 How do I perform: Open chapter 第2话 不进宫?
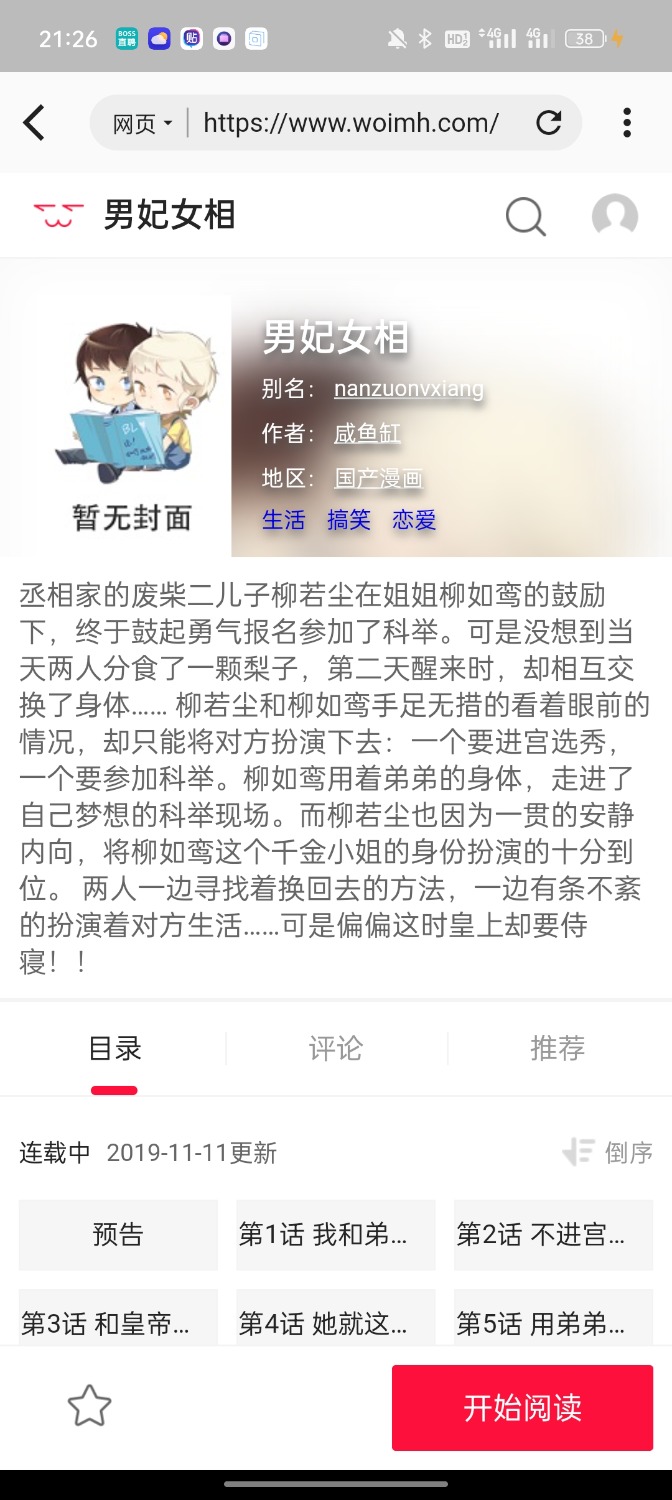(x=553, y=1235)
